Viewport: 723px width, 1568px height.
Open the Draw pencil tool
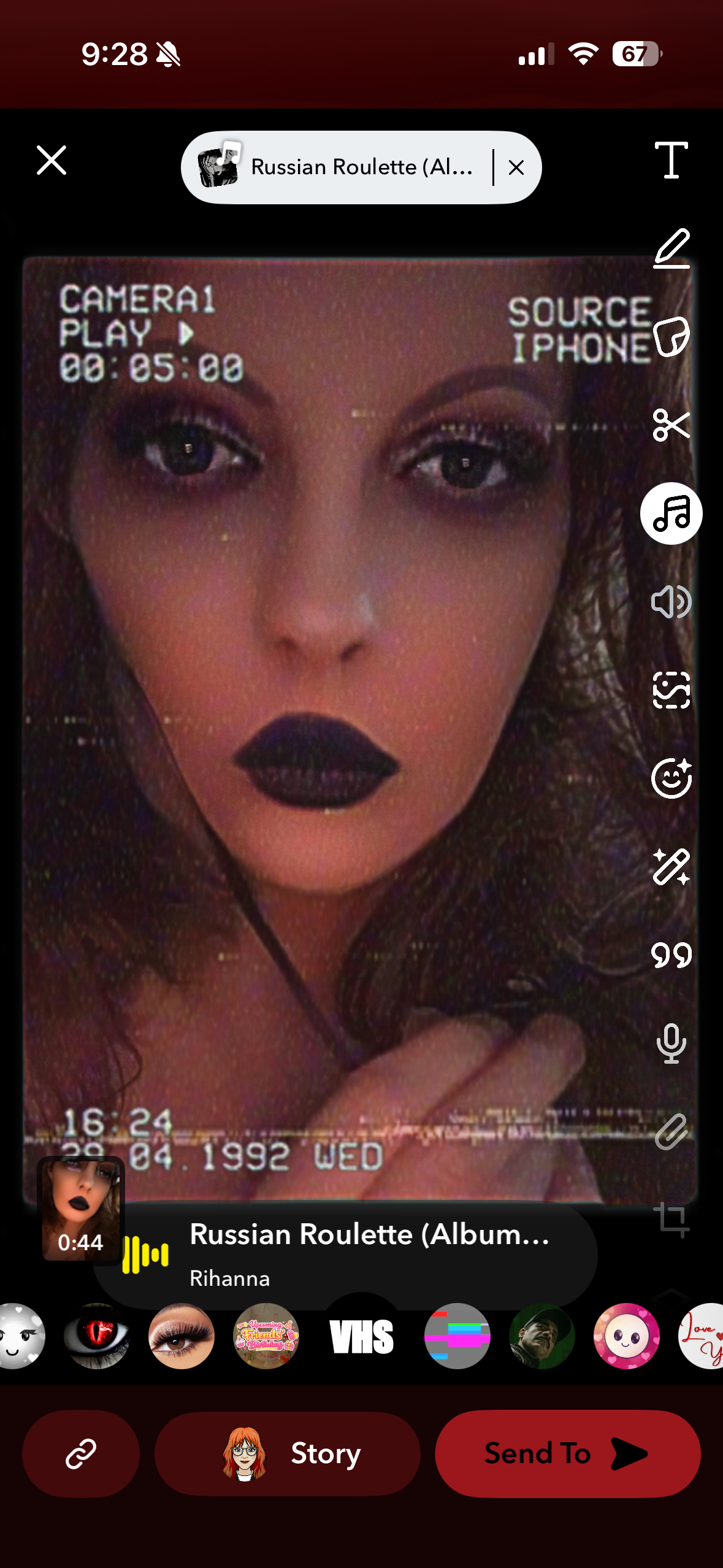coord(672,252)
